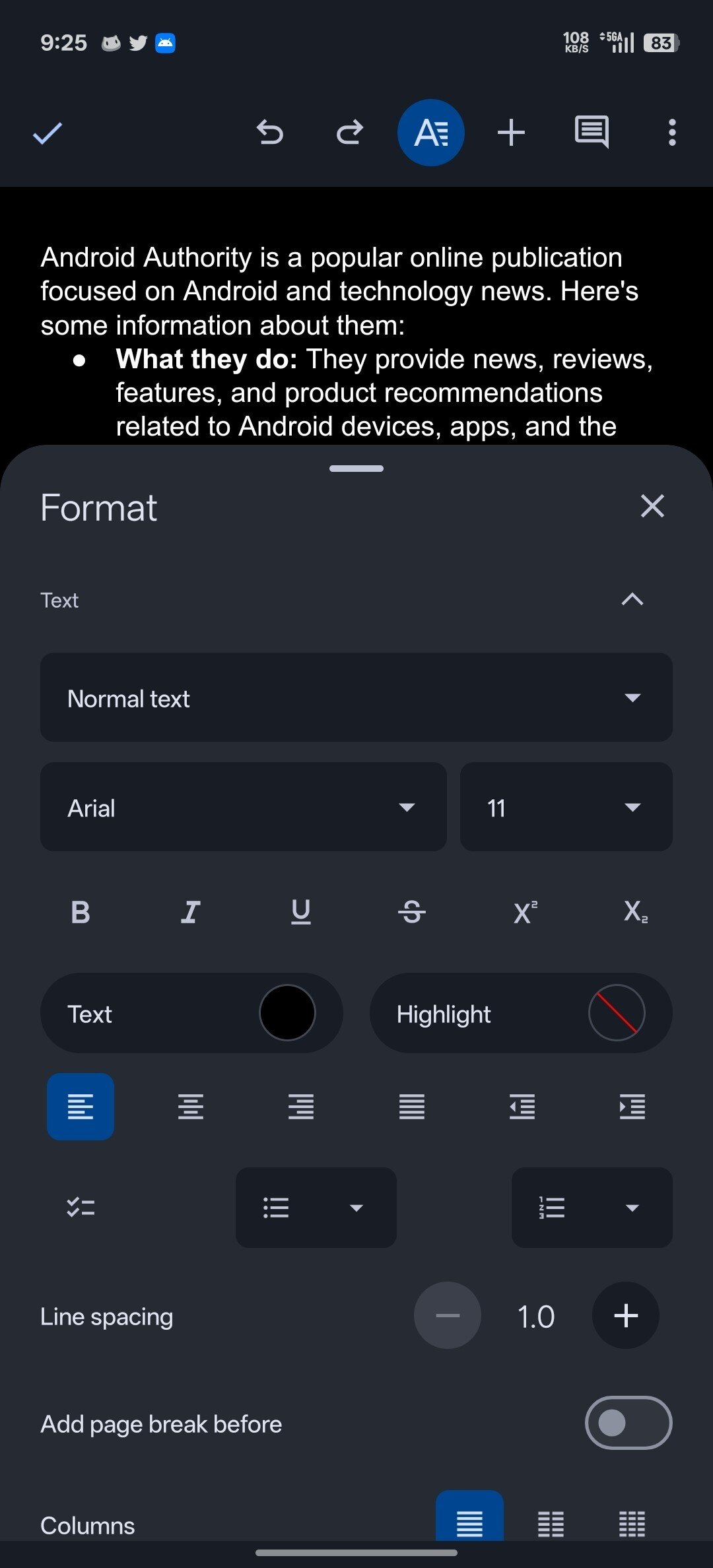Tap the checkmark to finish editing
The width and height of the screenshot is (713, 1568).
pyautogui.click(x=48, y=133)
